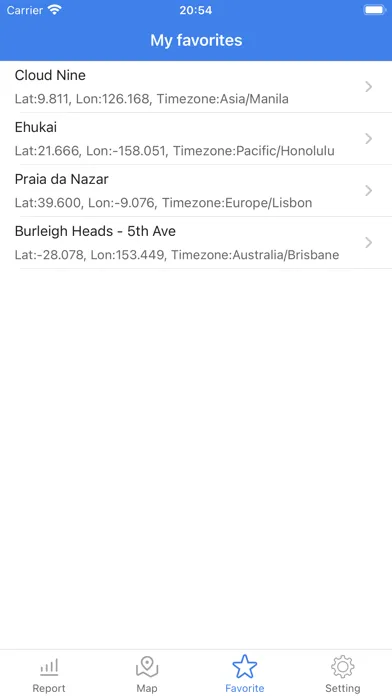The image size is (392, 696).
Task: Go to the Map tab
Action: point(147,674)
